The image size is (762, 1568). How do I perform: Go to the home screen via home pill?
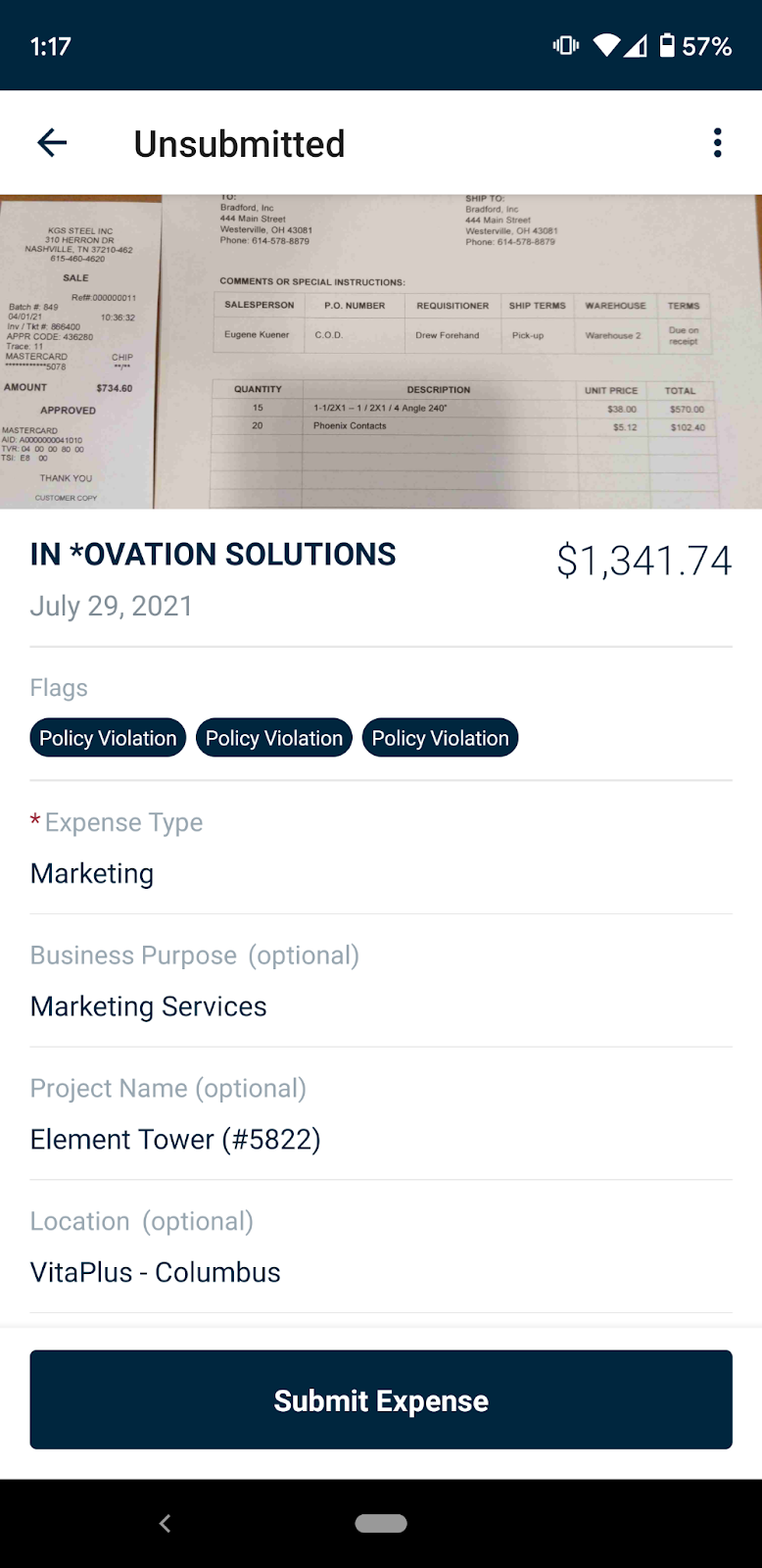click(381, 1523)
